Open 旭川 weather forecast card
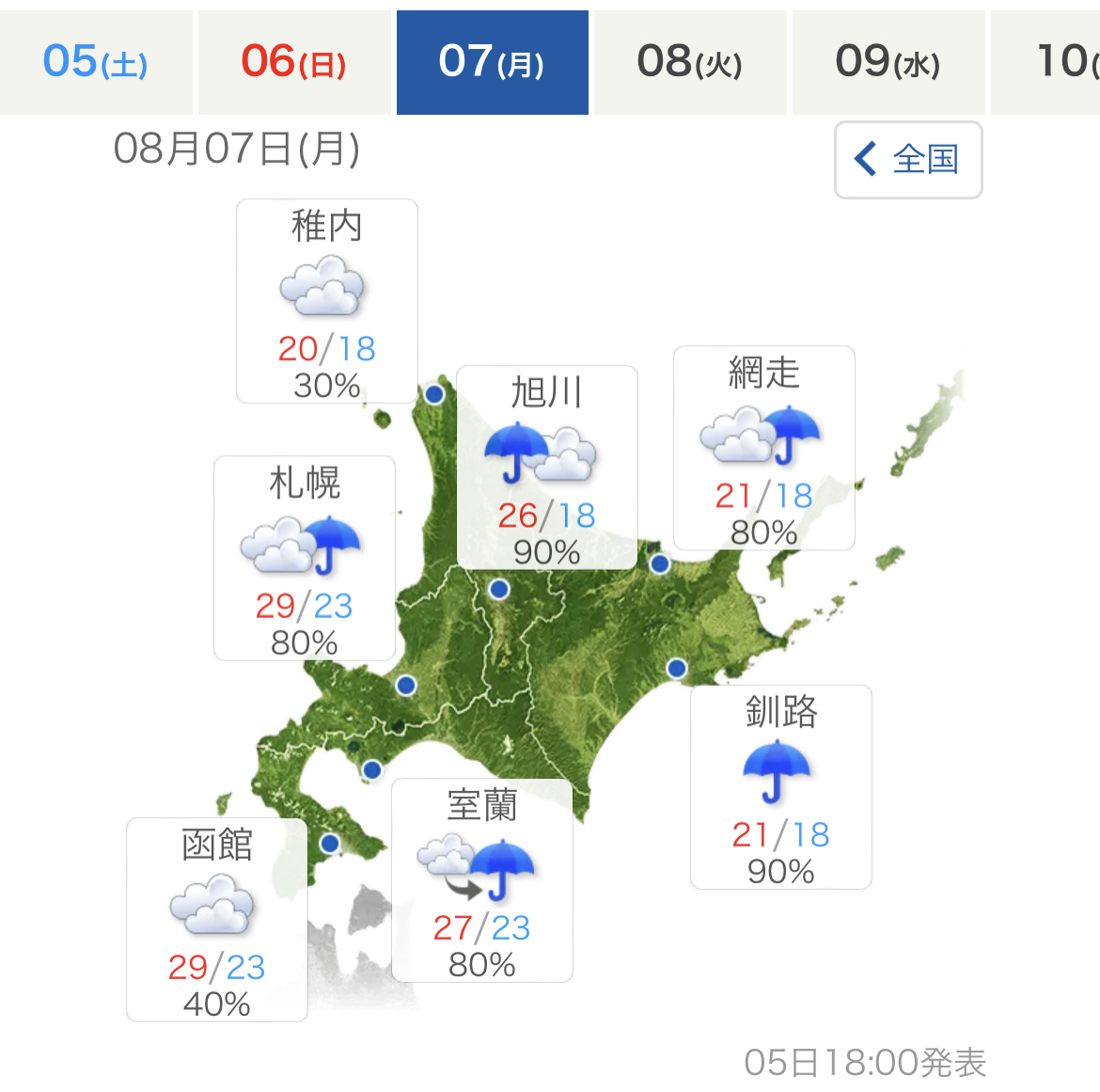The width and height of the screenshot is (1100, 1092). (546, 467)
